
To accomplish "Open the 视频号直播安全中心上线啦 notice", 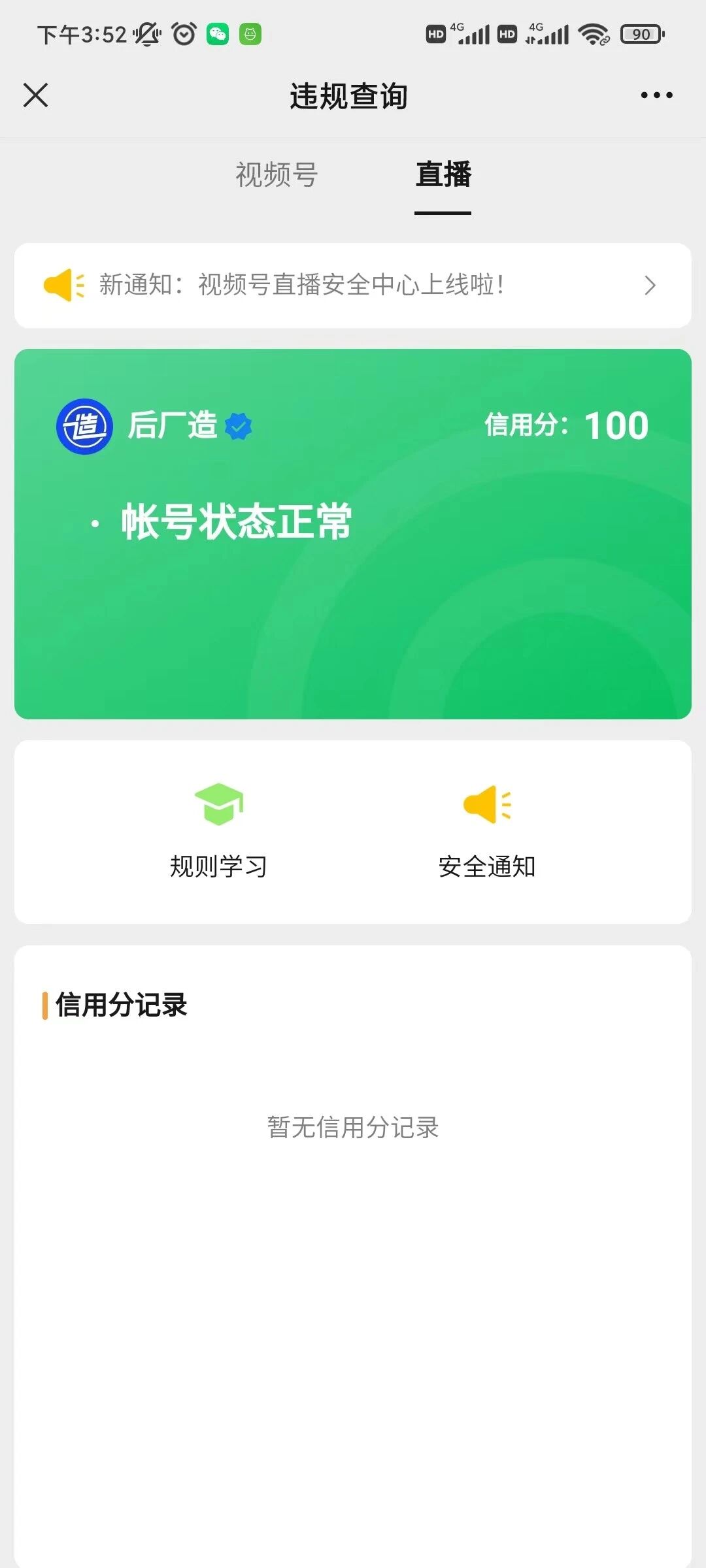I will pos(353,286).
